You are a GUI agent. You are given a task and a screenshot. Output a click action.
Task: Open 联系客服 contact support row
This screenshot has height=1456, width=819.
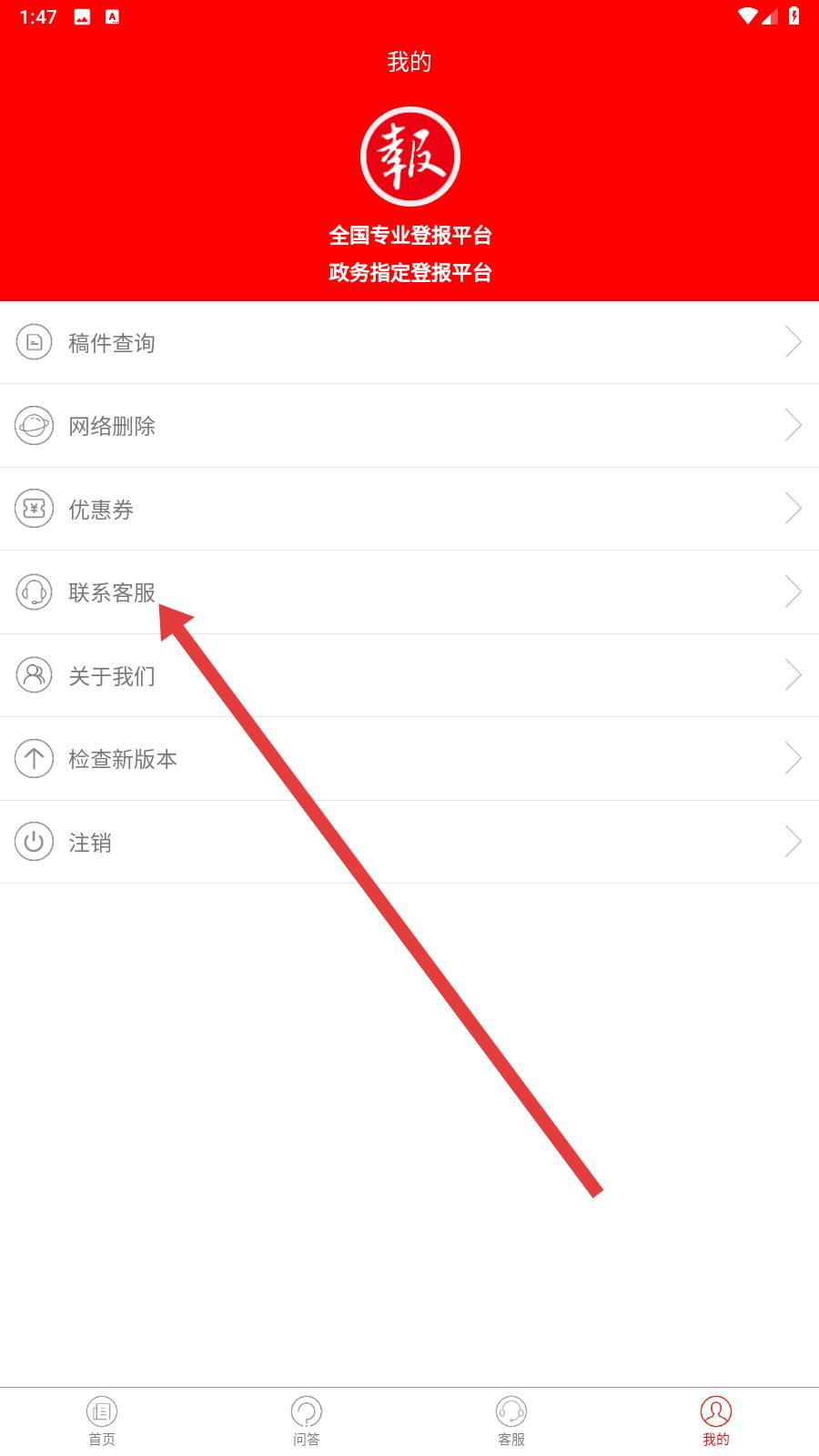coord(409,592)
